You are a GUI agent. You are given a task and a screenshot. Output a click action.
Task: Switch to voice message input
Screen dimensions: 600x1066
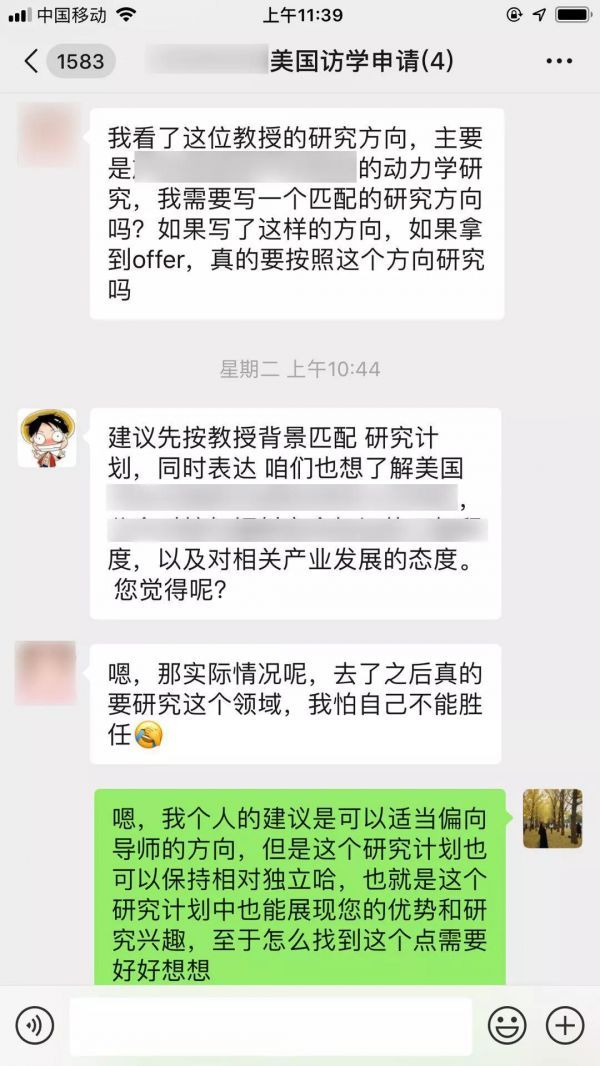(x=35, y=1026)
